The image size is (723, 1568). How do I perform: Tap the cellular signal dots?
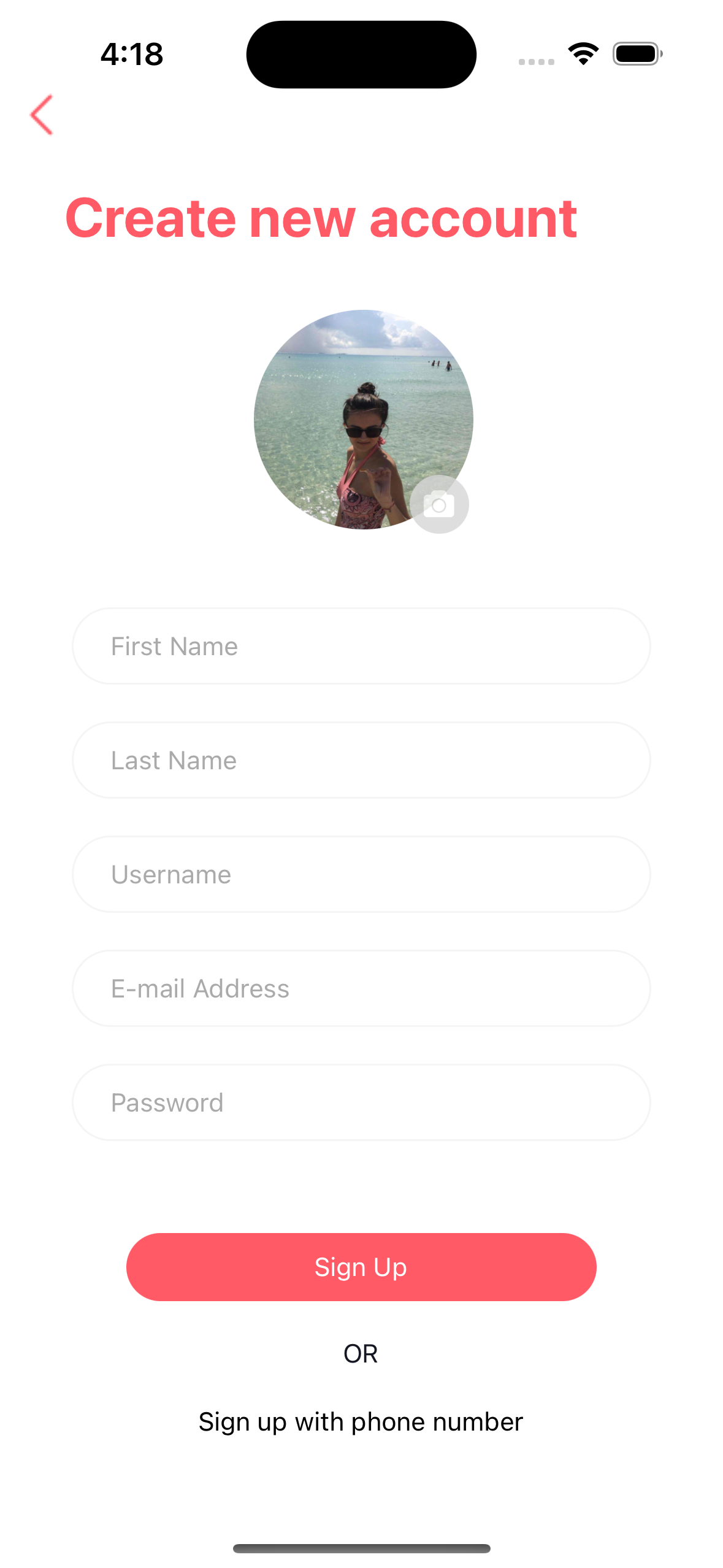(536, 61)
